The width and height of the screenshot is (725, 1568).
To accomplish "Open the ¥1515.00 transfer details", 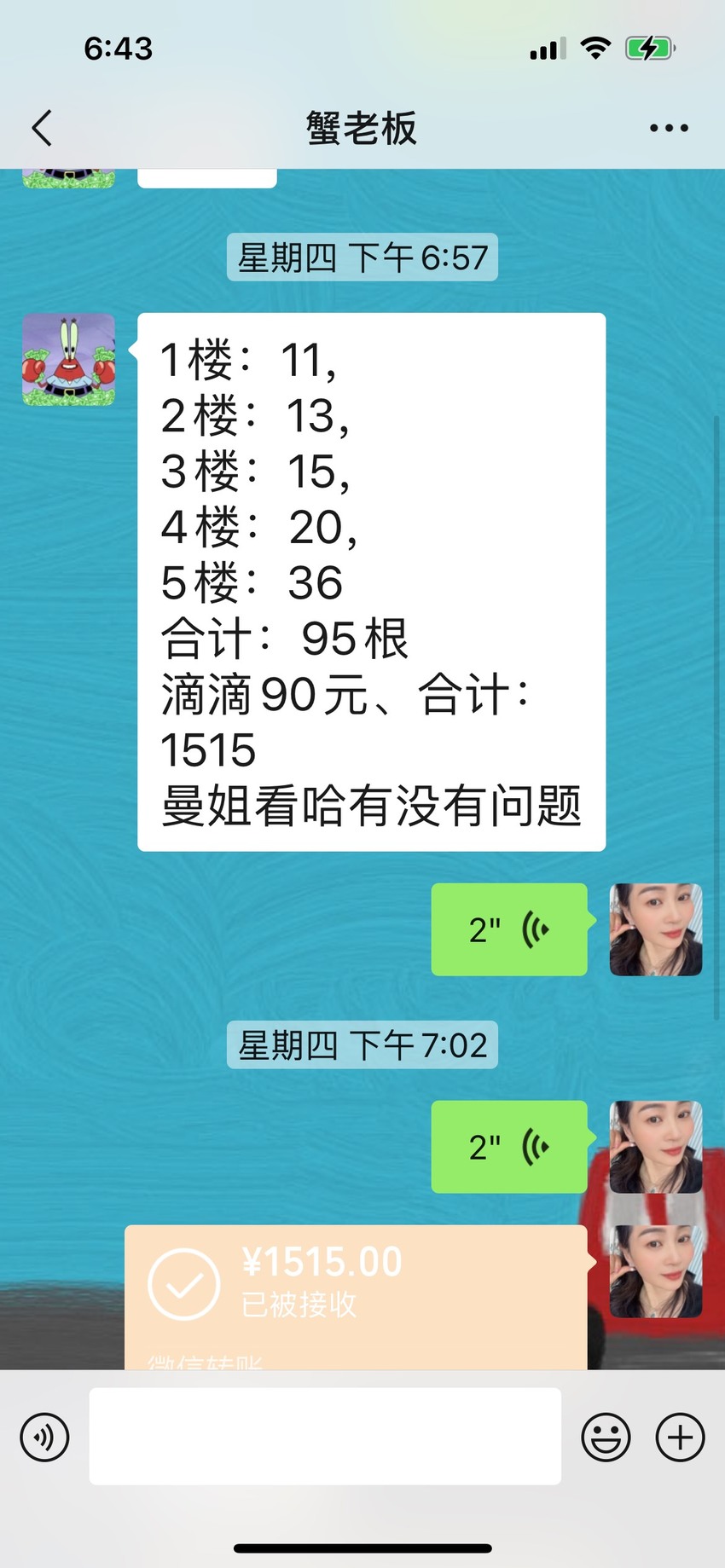I will [356, 1297].
